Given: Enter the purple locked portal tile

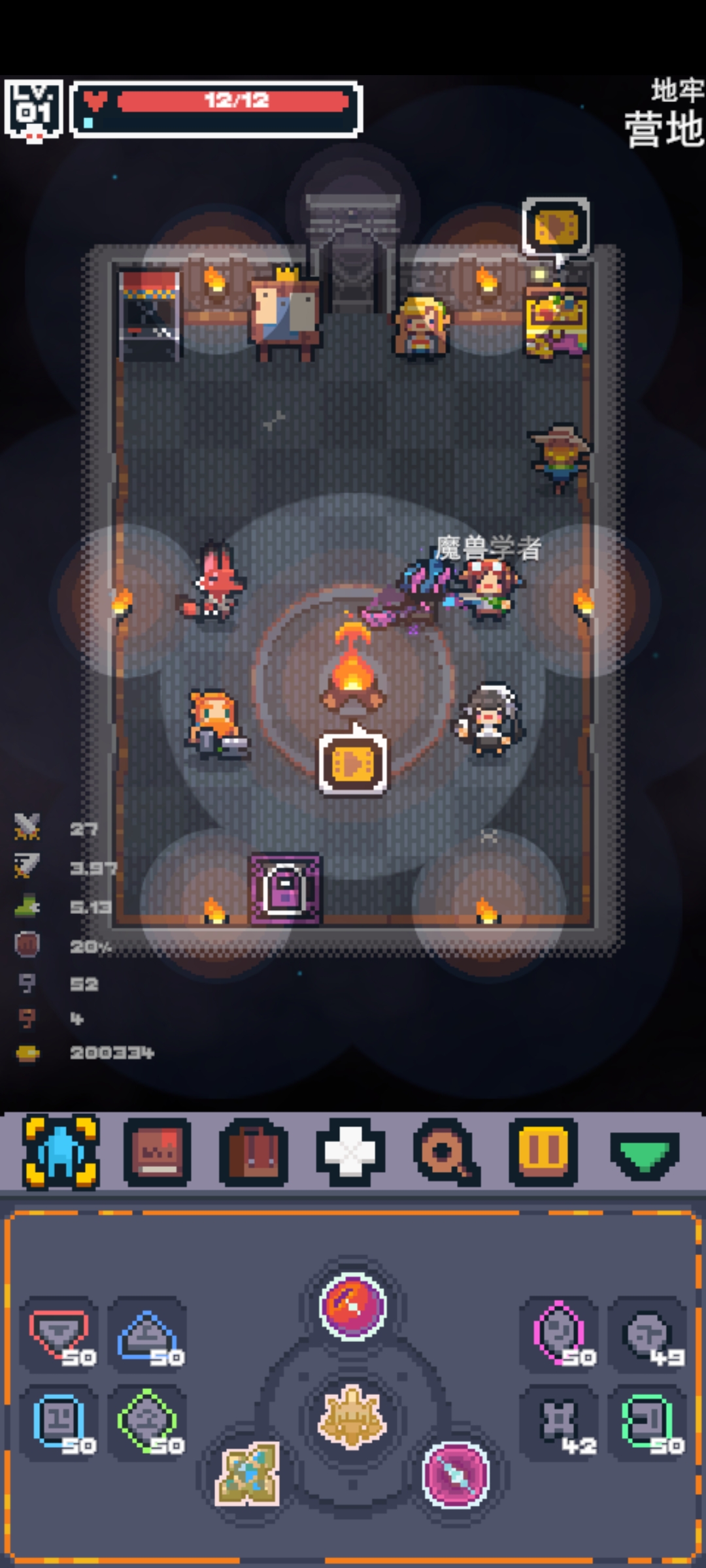Looking at the screenshot, I should (285, 889).
